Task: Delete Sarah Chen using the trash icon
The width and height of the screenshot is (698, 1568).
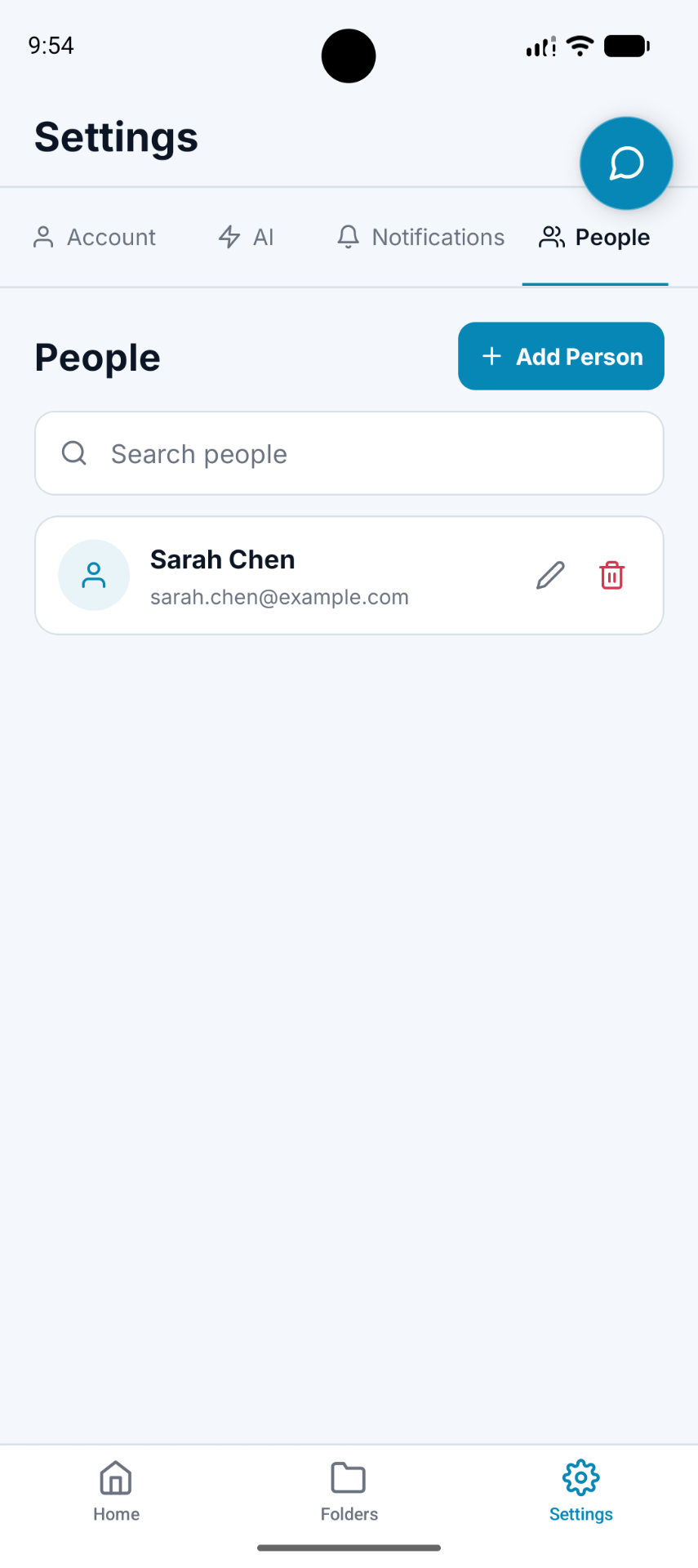Action: pyautogui.click(x=612, y=576)
